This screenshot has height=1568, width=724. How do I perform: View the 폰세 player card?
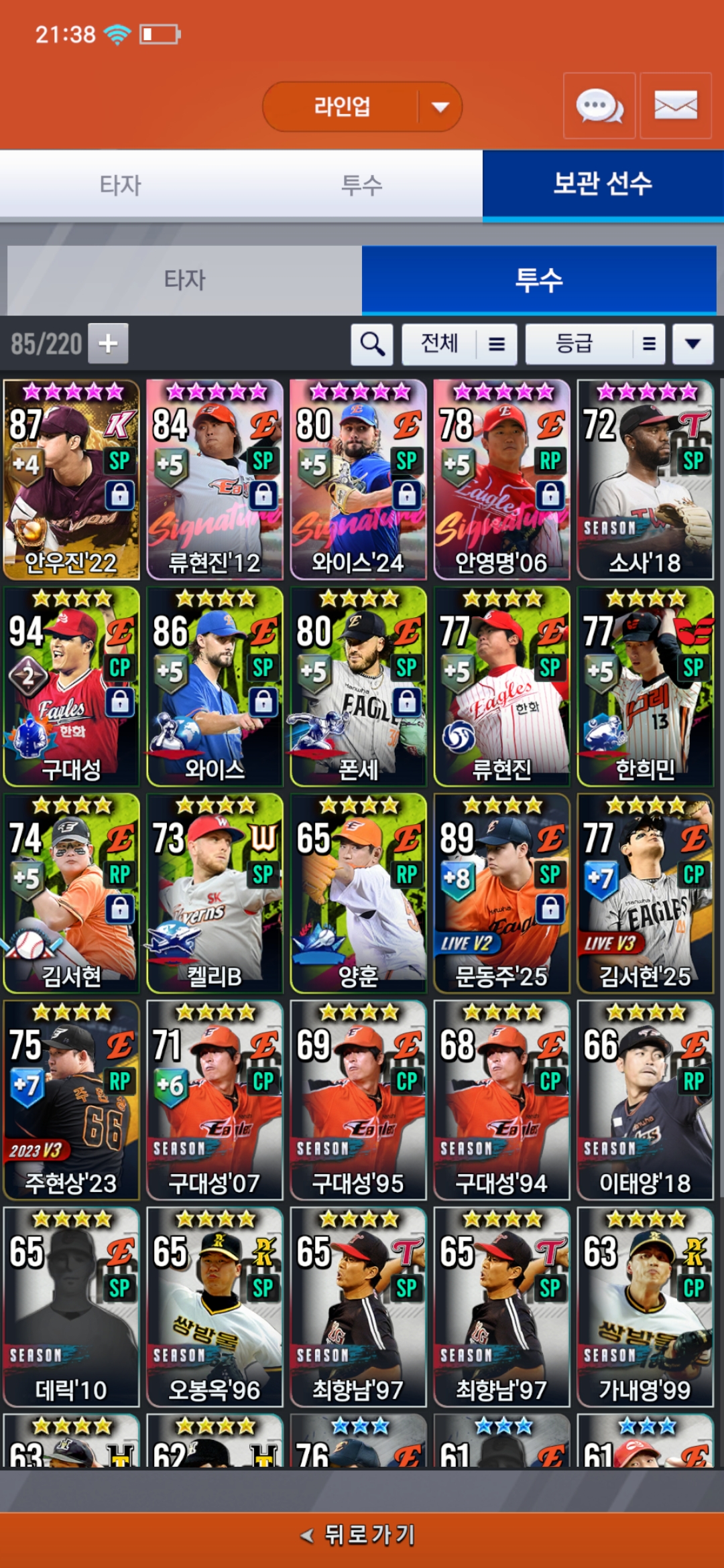pos(358,687)
